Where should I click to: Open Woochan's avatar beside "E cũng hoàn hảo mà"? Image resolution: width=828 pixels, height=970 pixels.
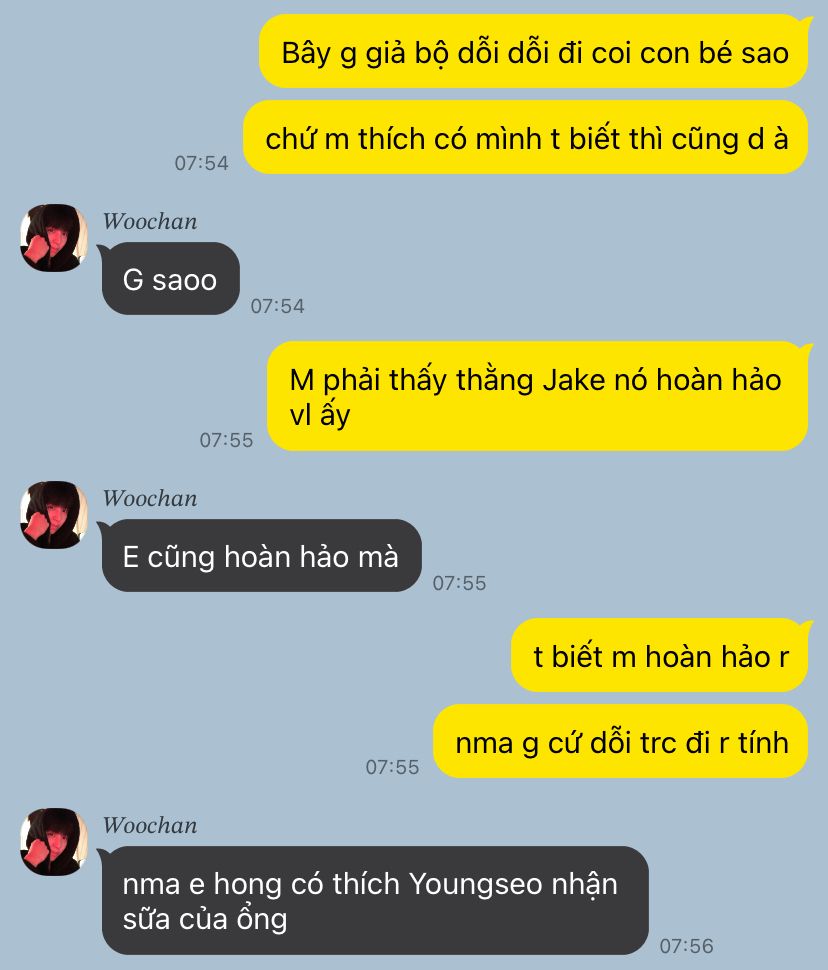[54, 515]
